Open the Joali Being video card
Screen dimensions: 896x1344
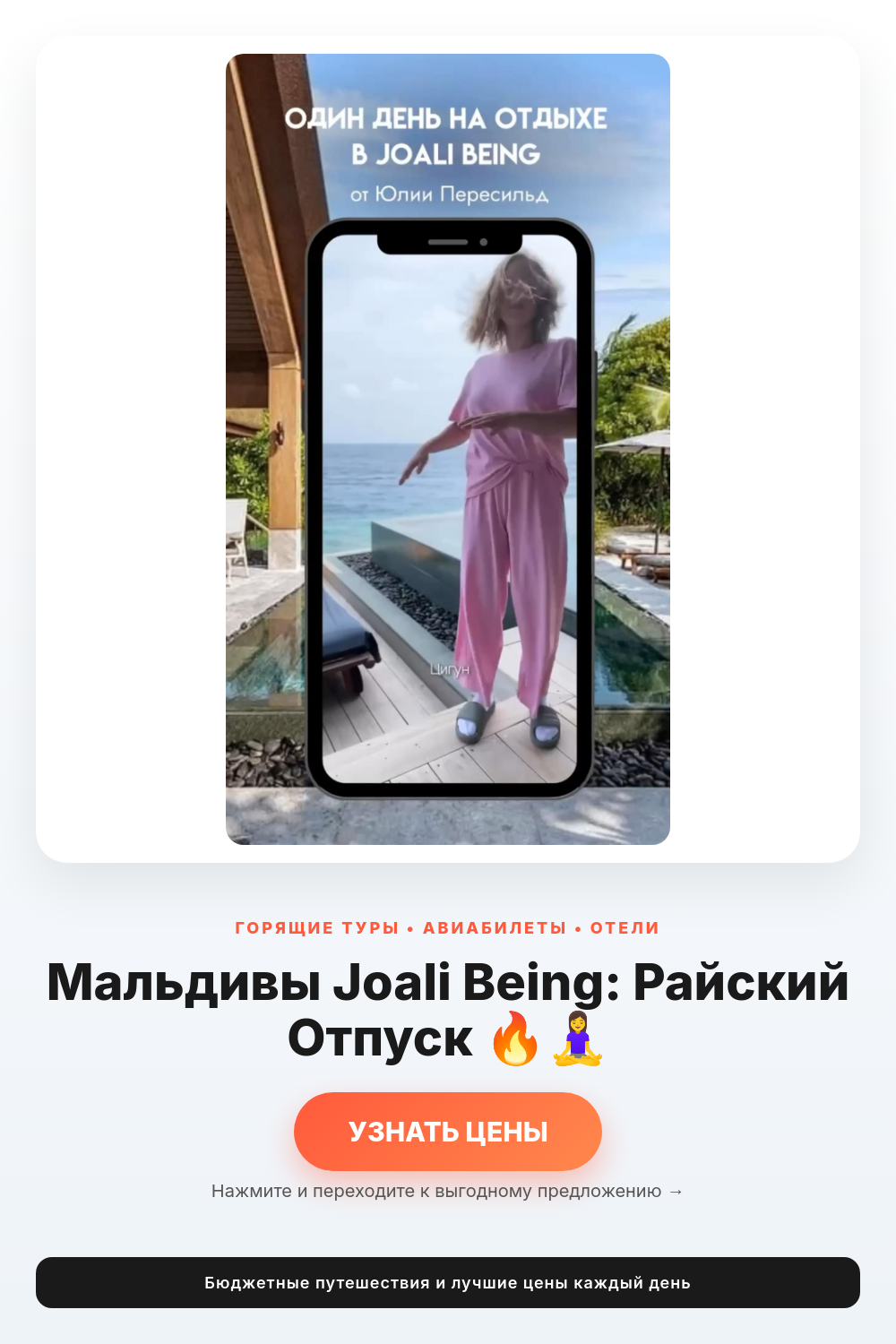448,449
